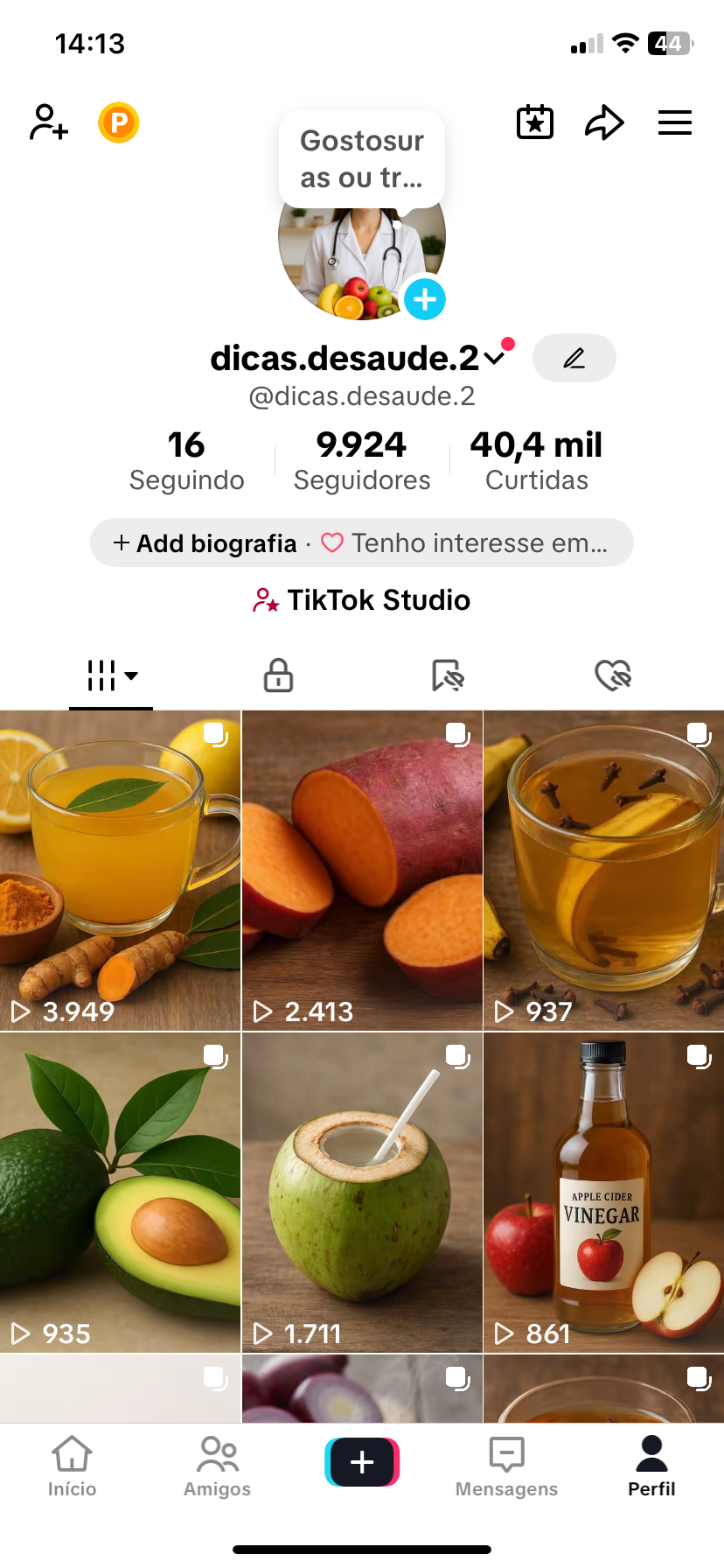Edit profile using the pencil button

click(574, 358)
